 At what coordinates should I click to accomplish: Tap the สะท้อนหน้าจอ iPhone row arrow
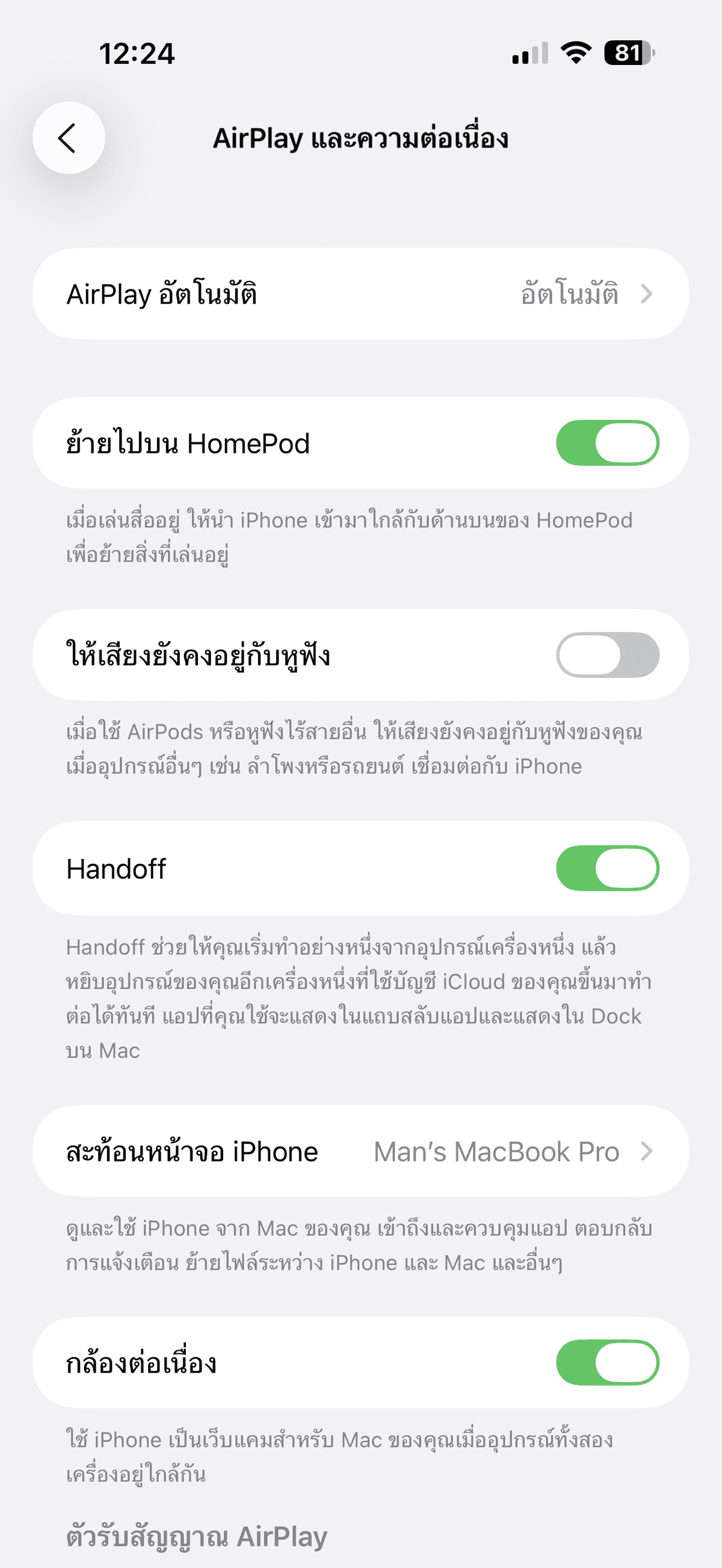[647, 1151]
